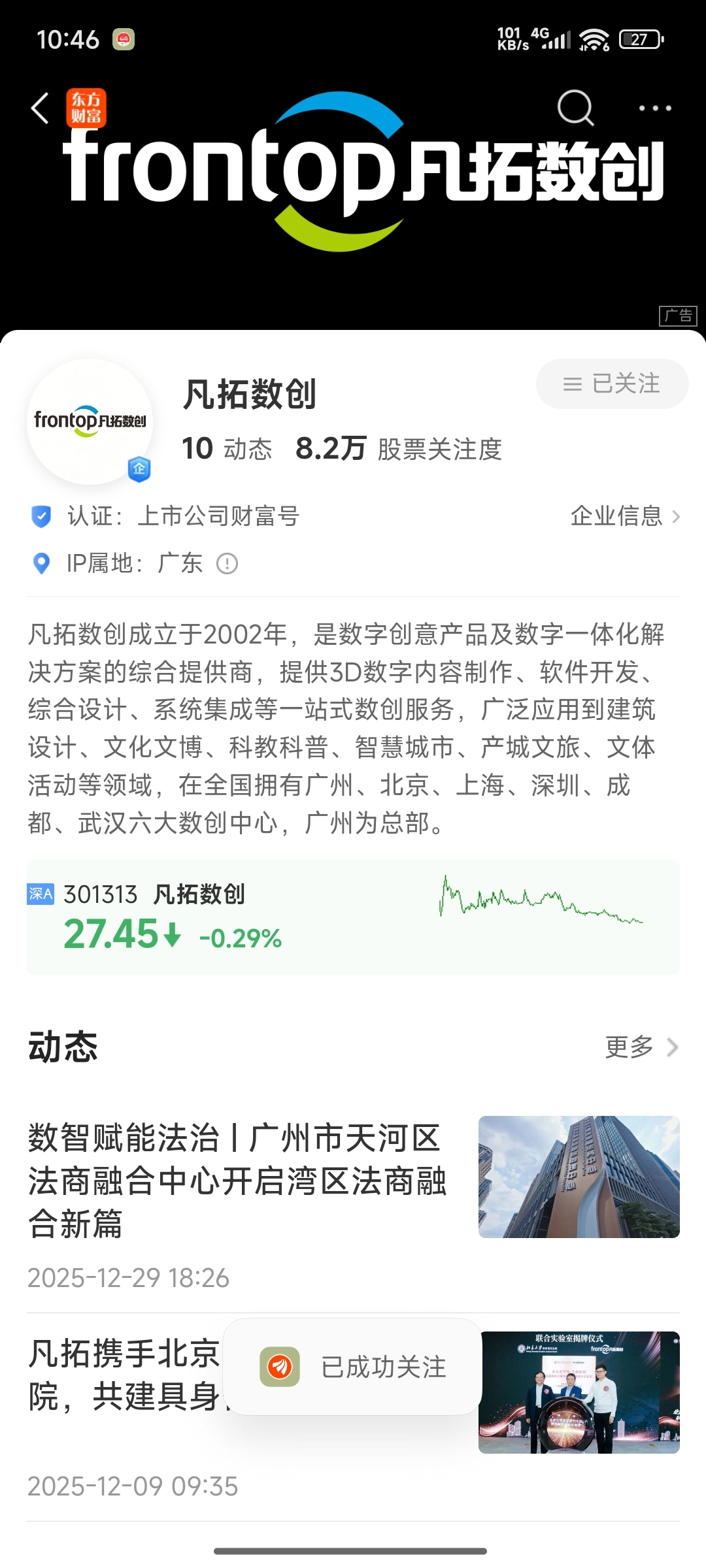Tap the 凡拓数创 profile avatar
This screenshot has height=1568, width=706.
90,421
